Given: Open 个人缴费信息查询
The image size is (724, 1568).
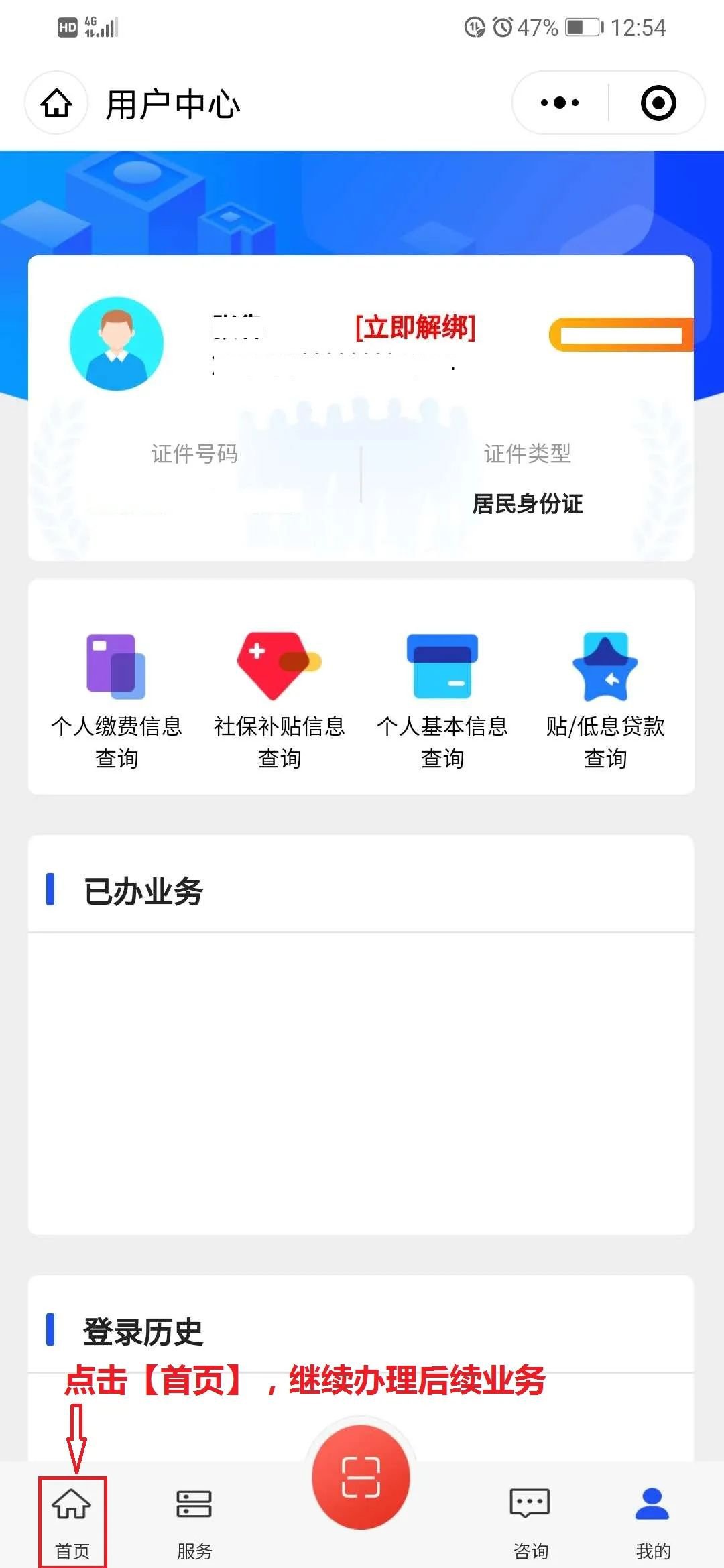Looking at the screenshot, I should point(117,700).
